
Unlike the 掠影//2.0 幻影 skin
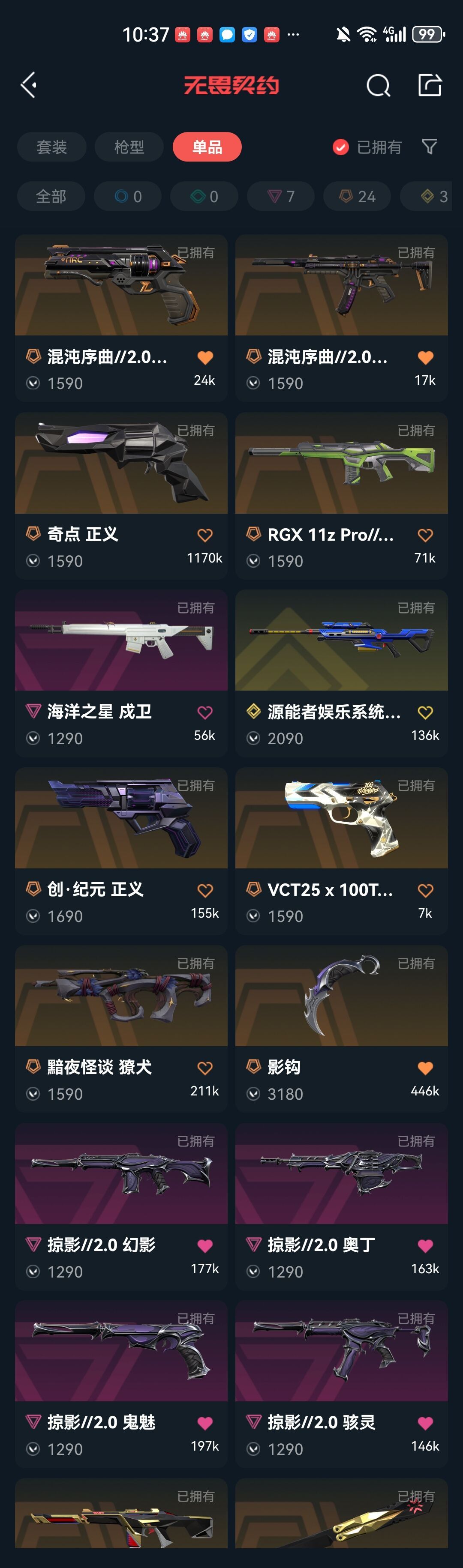204,1245
